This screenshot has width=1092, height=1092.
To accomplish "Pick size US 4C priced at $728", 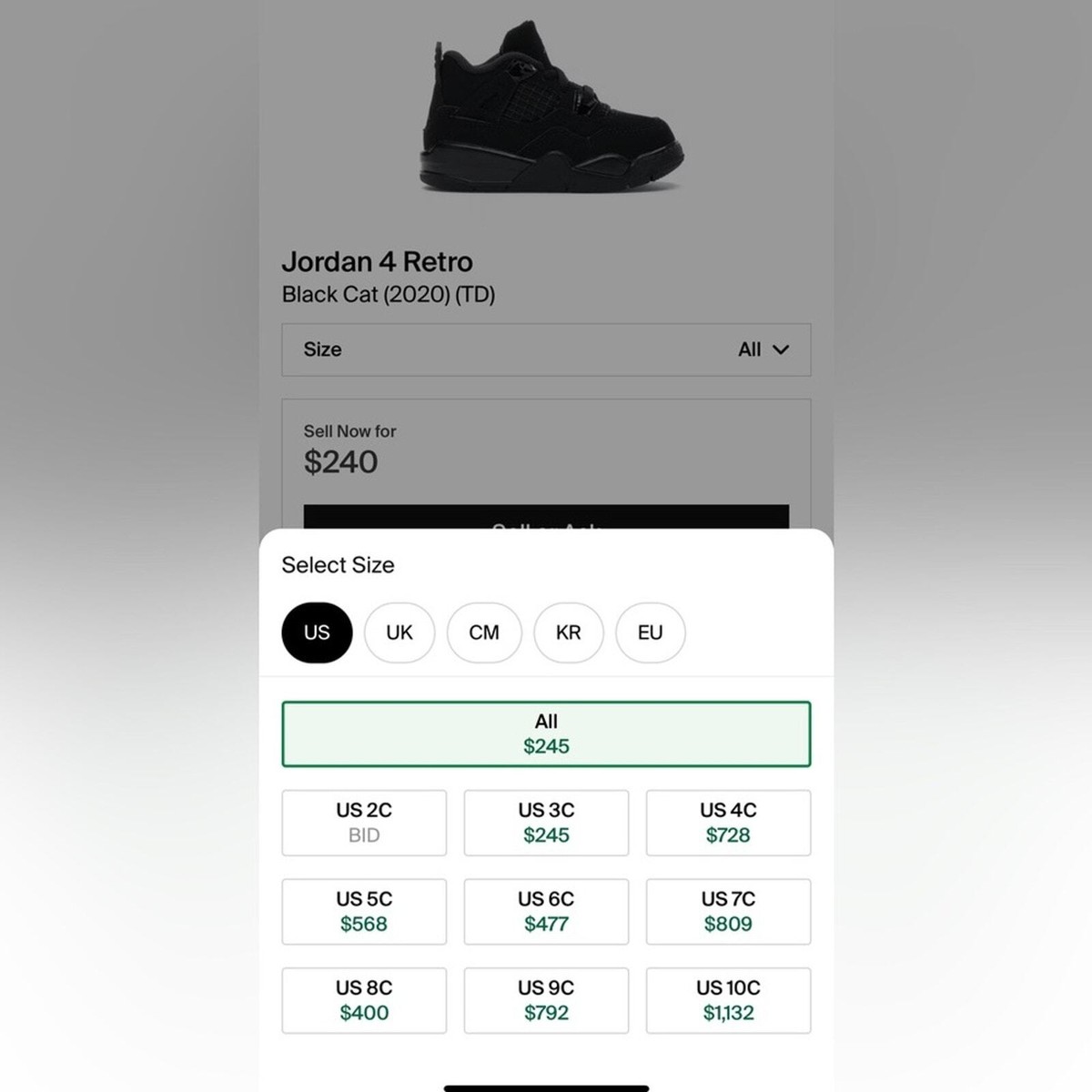I will [x=728, y=823].
